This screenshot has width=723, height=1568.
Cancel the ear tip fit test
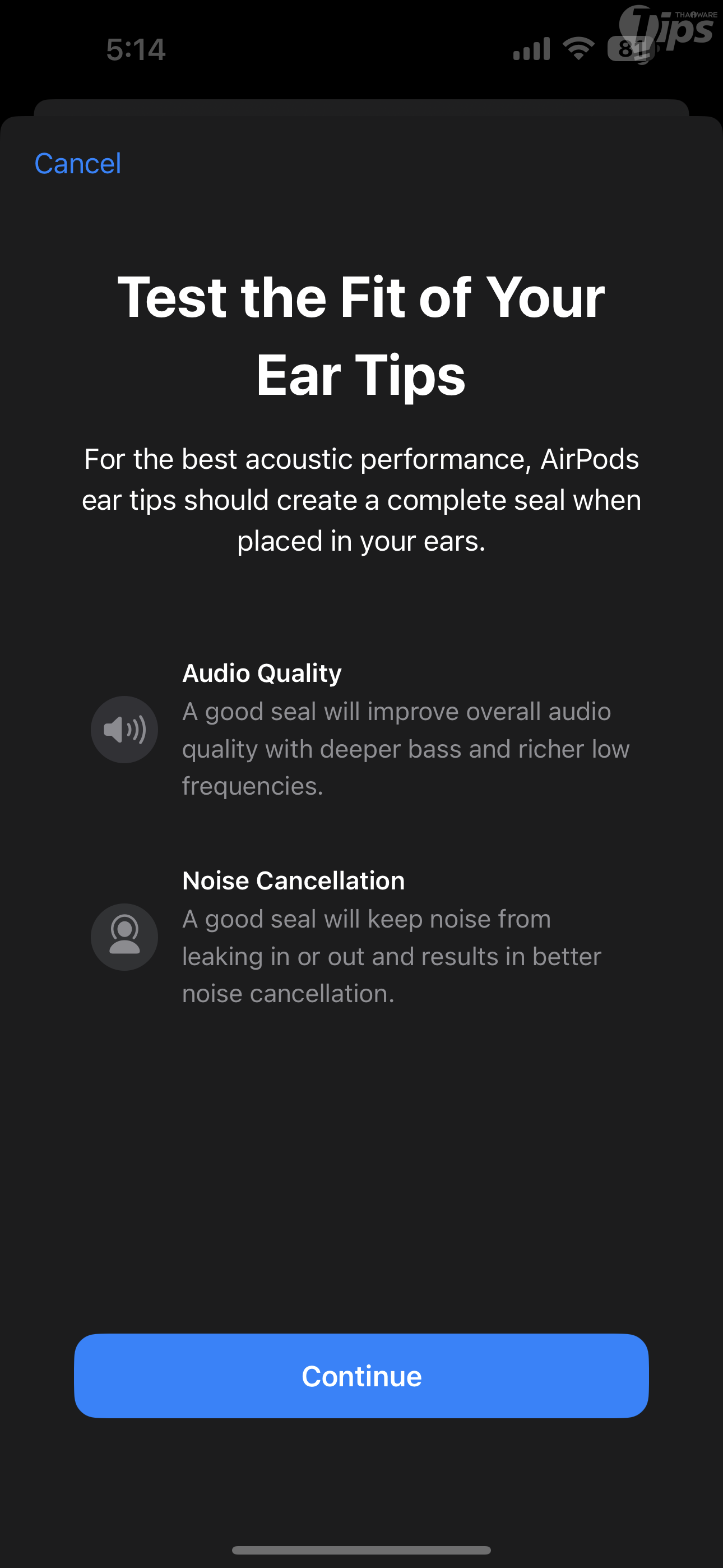[x=78, y=164]
